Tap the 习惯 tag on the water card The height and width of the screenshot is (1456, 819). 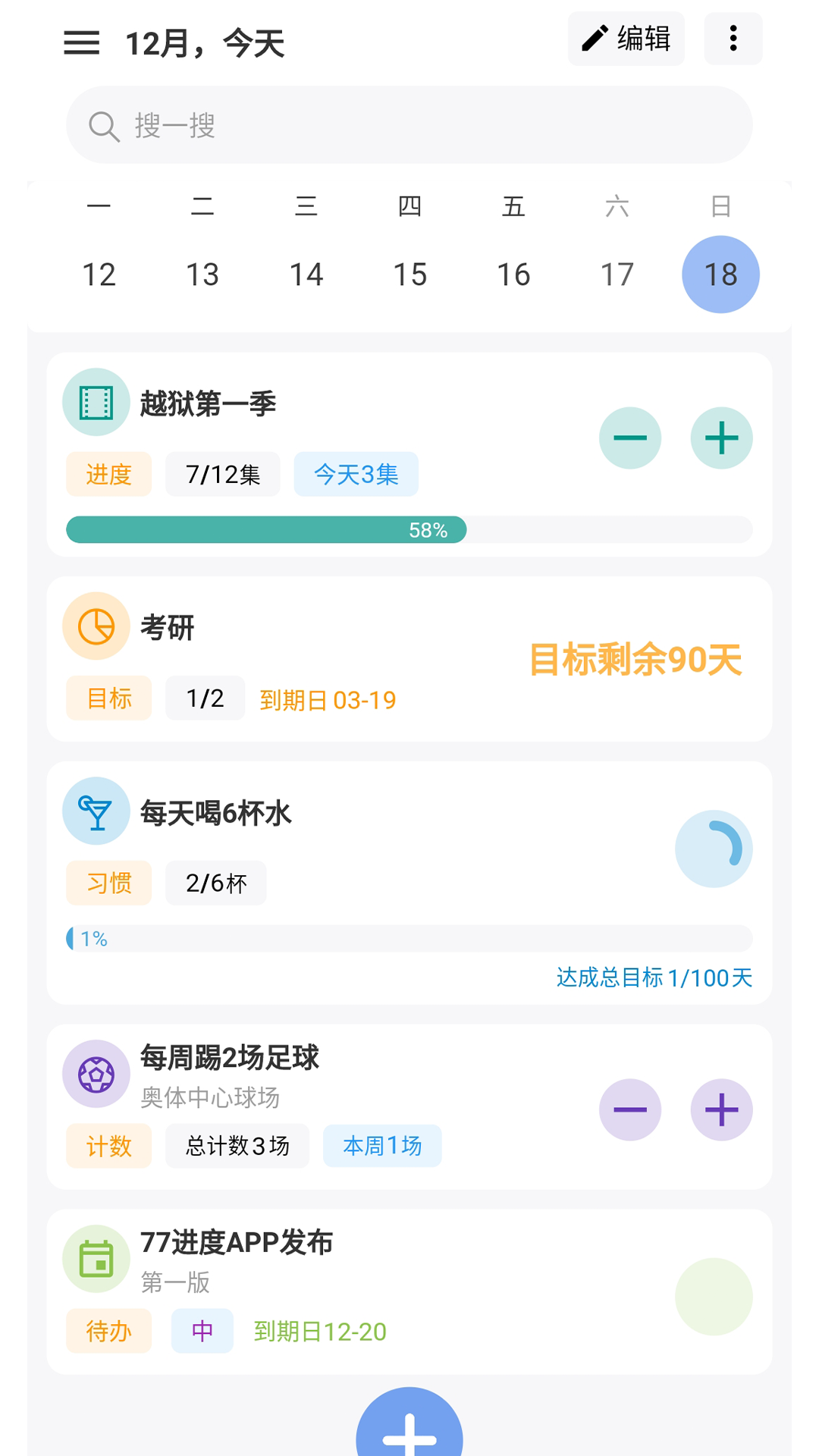(x=108, y=883)
